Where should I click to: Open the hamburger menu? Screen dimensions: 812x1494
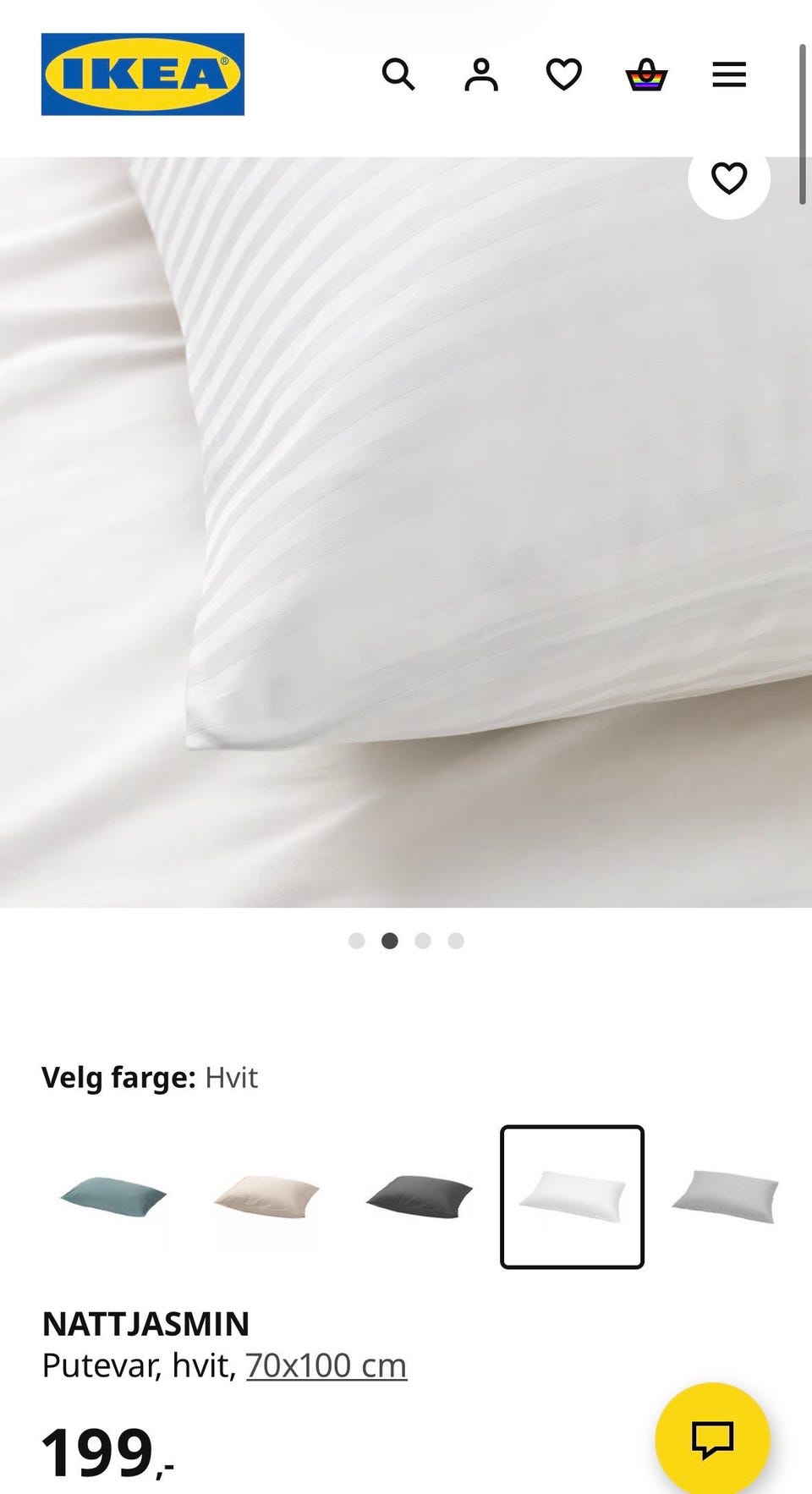[729, 74]
